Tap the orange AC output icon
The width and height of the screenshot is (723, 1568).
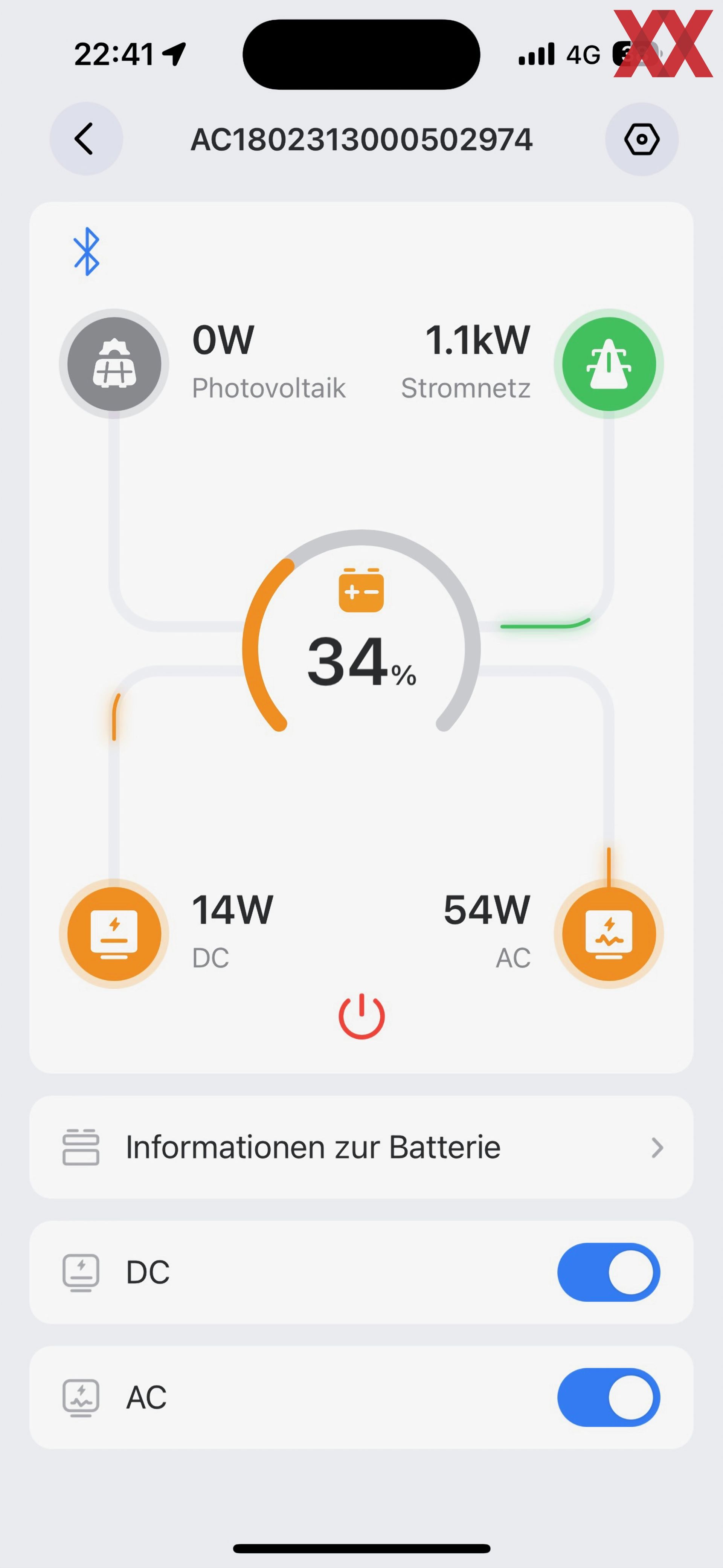[x=609, y=934]
